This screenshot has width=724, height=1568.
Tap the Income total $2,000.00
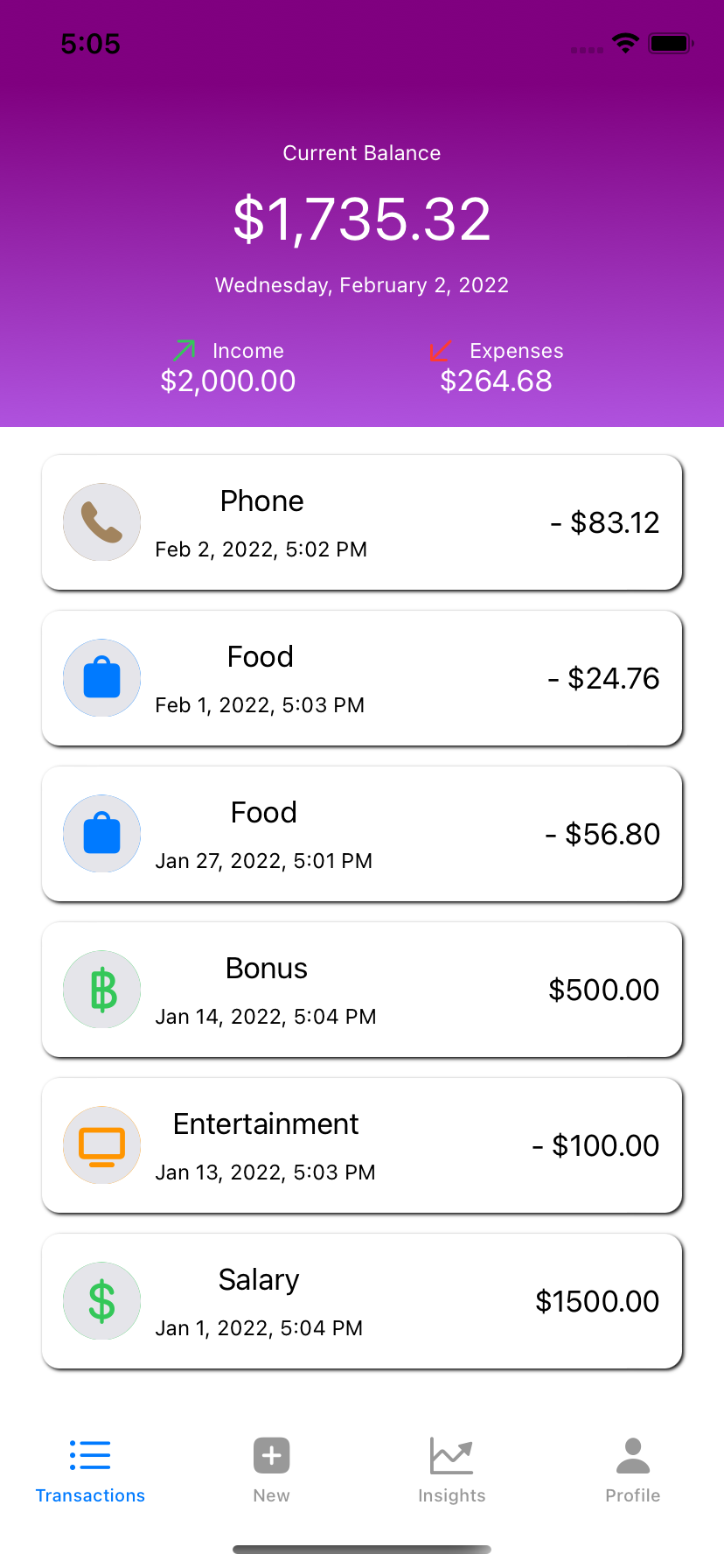227,381
